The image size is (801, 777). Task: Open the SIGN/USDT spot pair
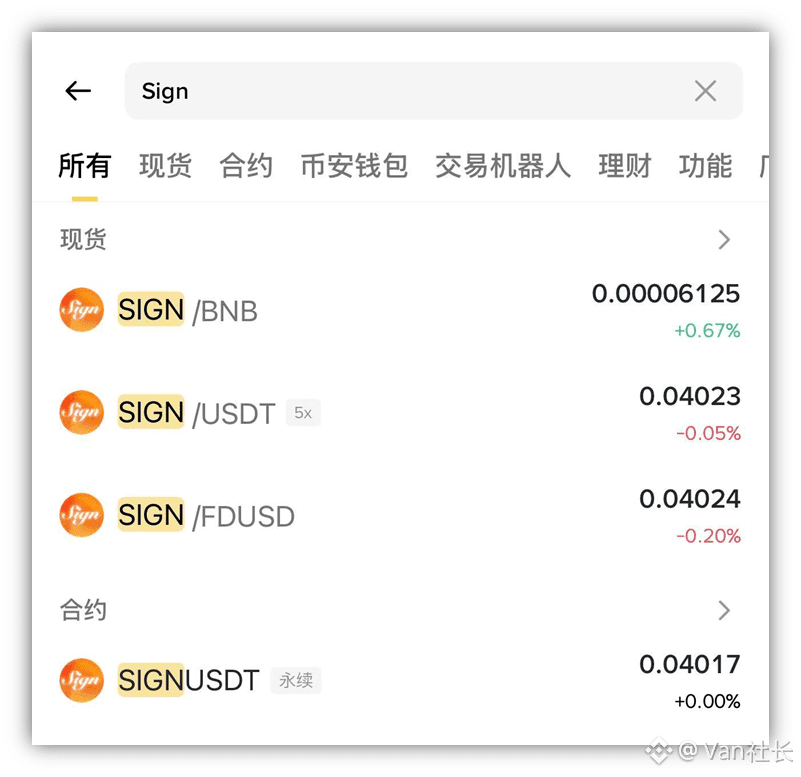click(400, 413)
